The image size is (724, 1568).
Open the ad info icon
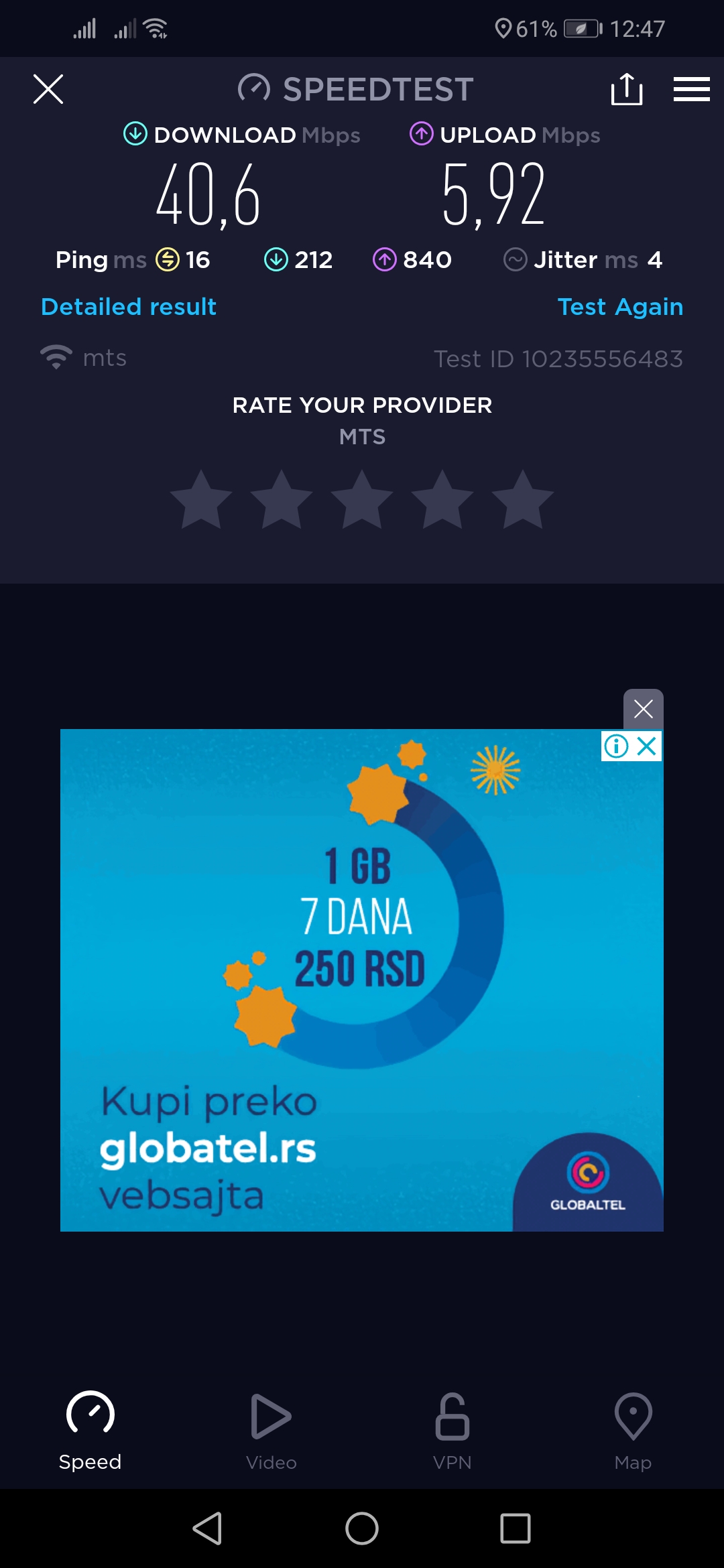tap(616, 746)
